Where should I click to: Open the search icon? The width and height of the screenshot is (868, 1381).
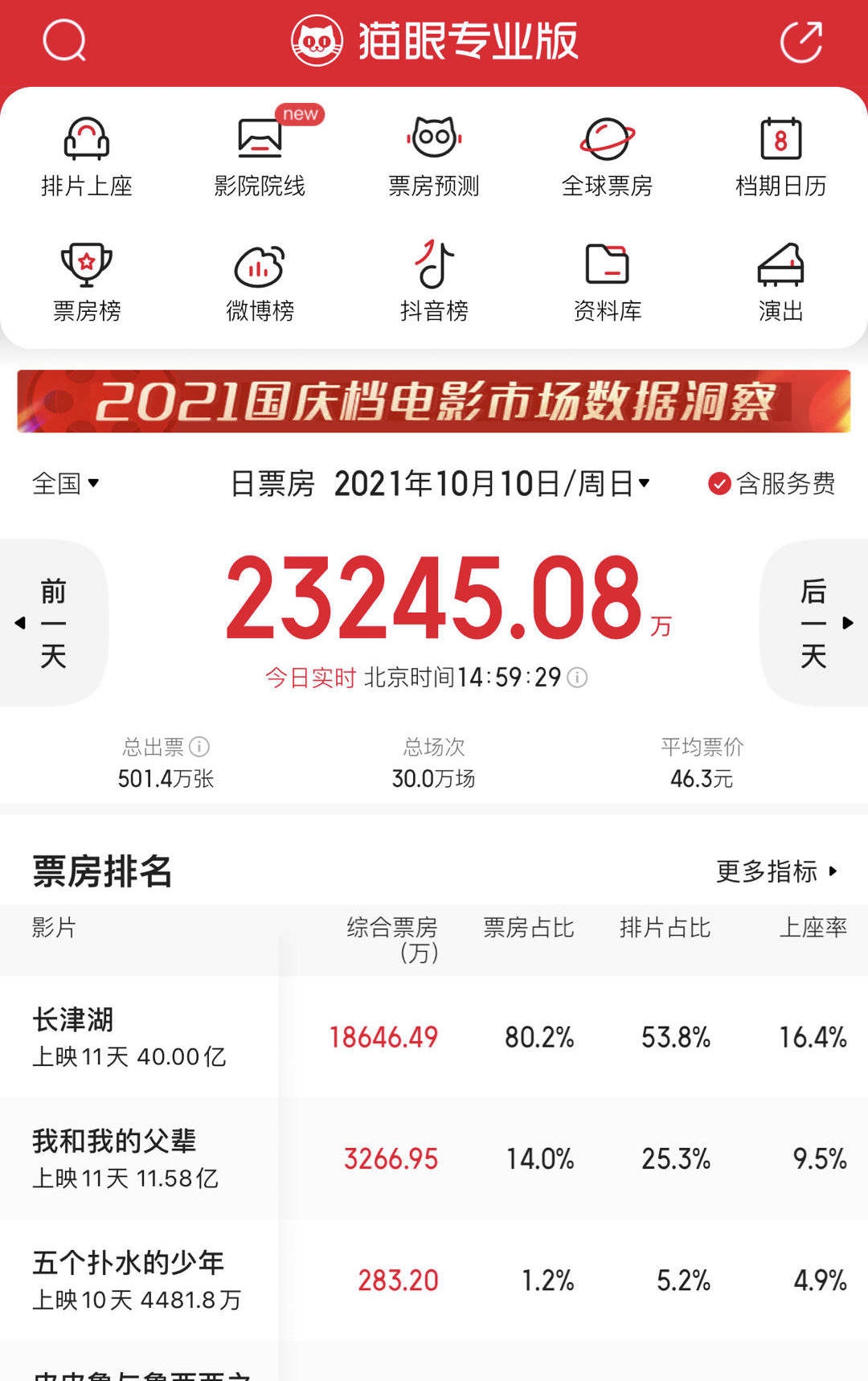point(64,40)
